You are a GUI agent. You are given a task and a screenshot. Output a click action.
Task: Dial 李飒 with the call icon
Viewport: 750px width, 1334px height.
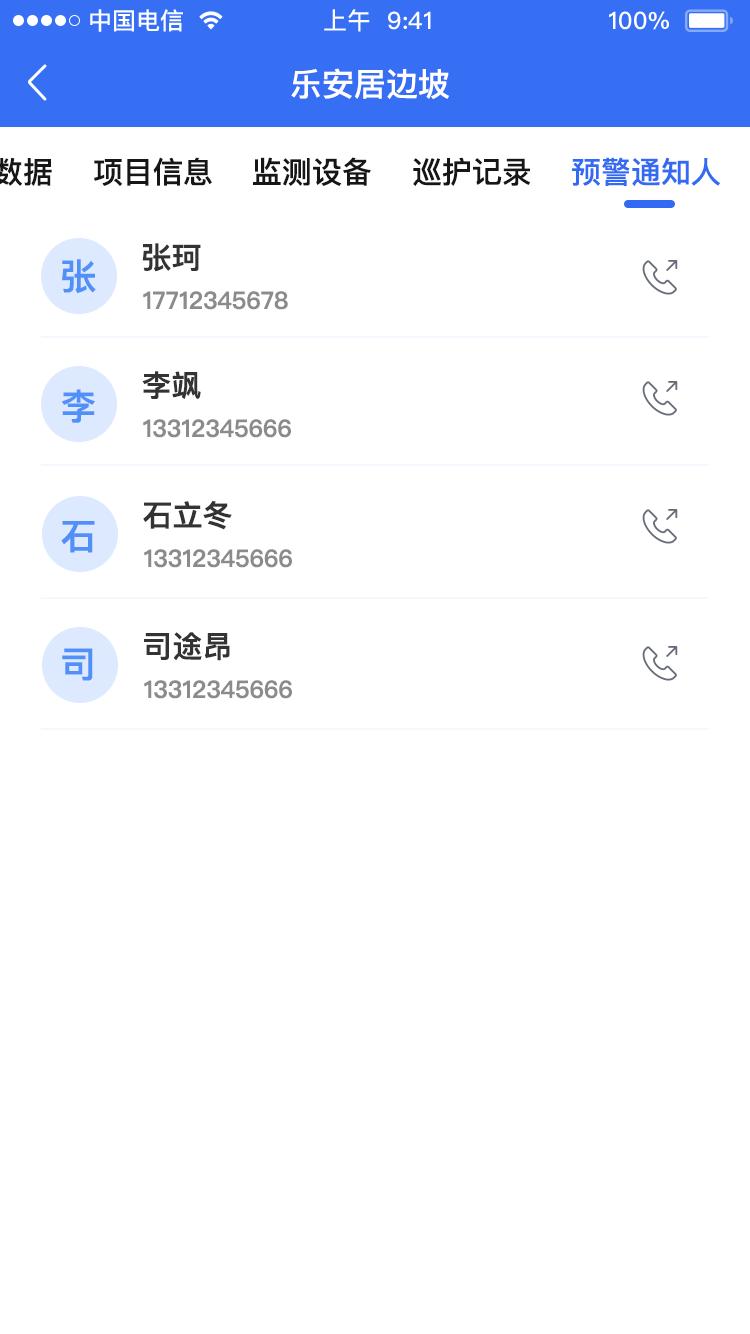(x=660, y=398)
